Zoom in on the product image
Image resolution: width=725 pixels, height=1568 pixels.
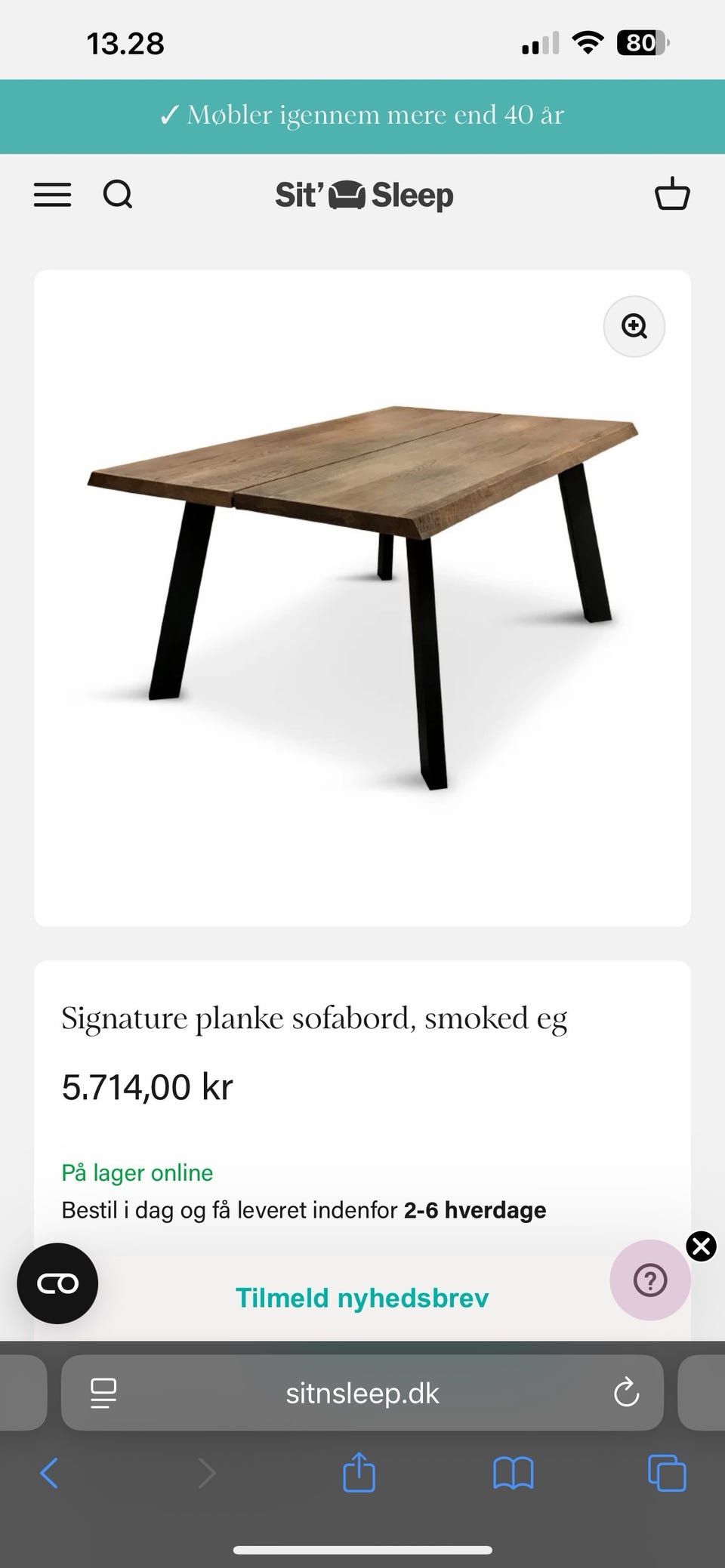pyautogui.click(x=634, y=326)
